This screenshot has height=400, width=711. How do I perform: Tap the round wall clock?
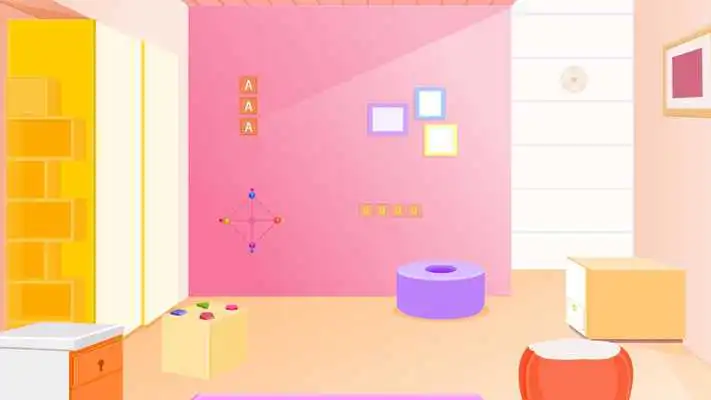pos(574,79)
